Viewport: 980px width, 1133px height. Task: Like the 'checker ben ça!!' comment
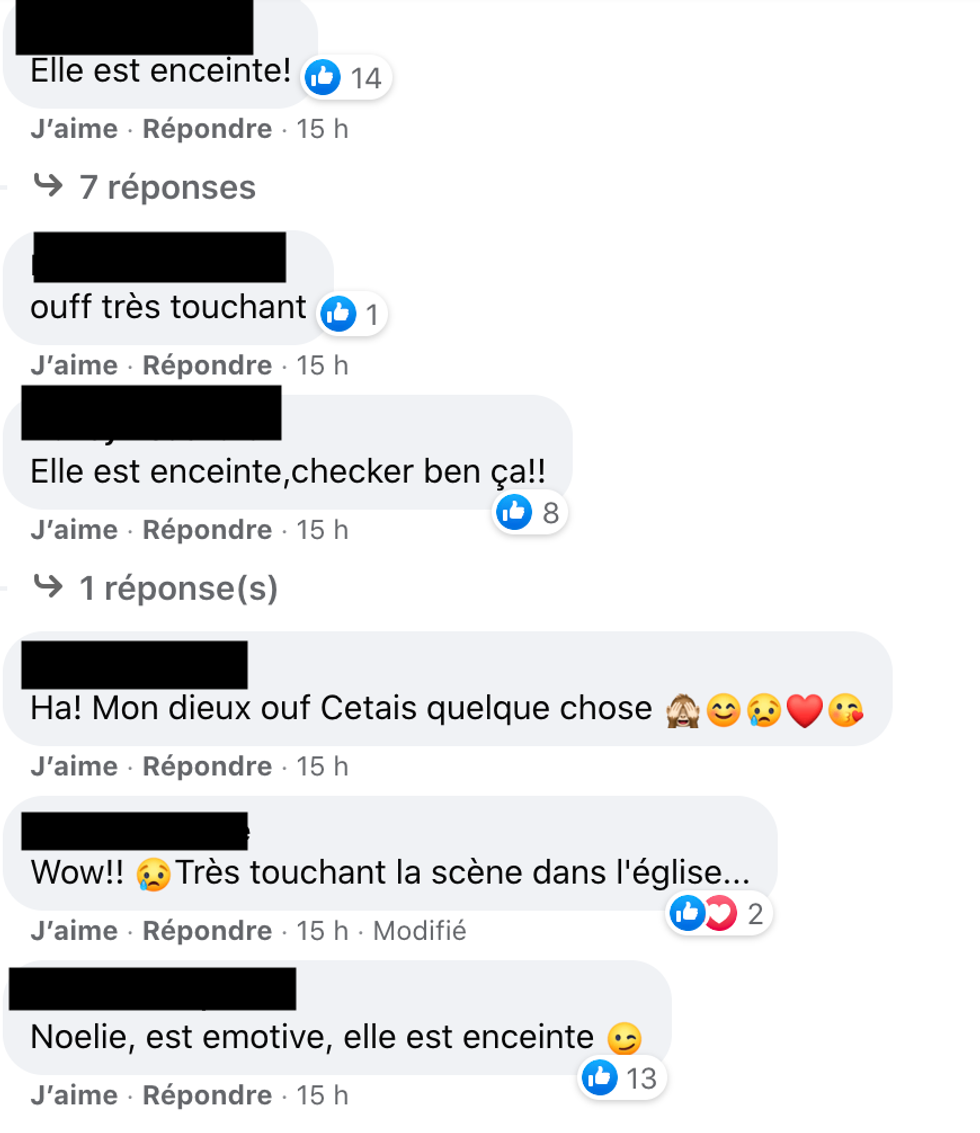[73, 530]
